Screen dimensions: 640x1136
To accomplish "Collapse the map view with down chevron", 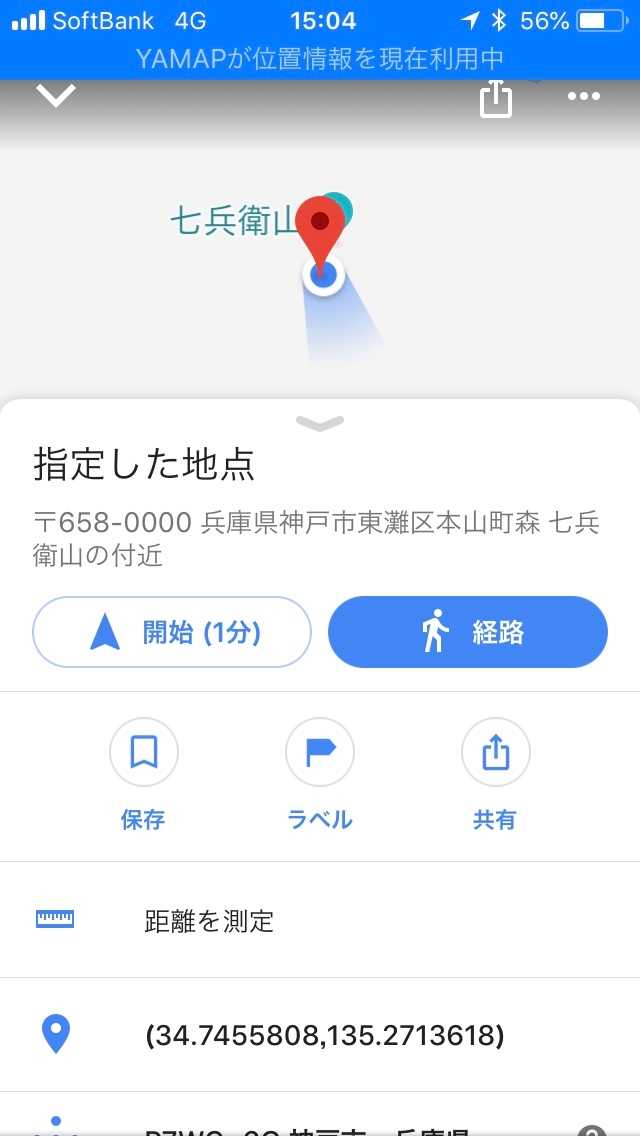I will pyautogui.click(x=56, y=96).
